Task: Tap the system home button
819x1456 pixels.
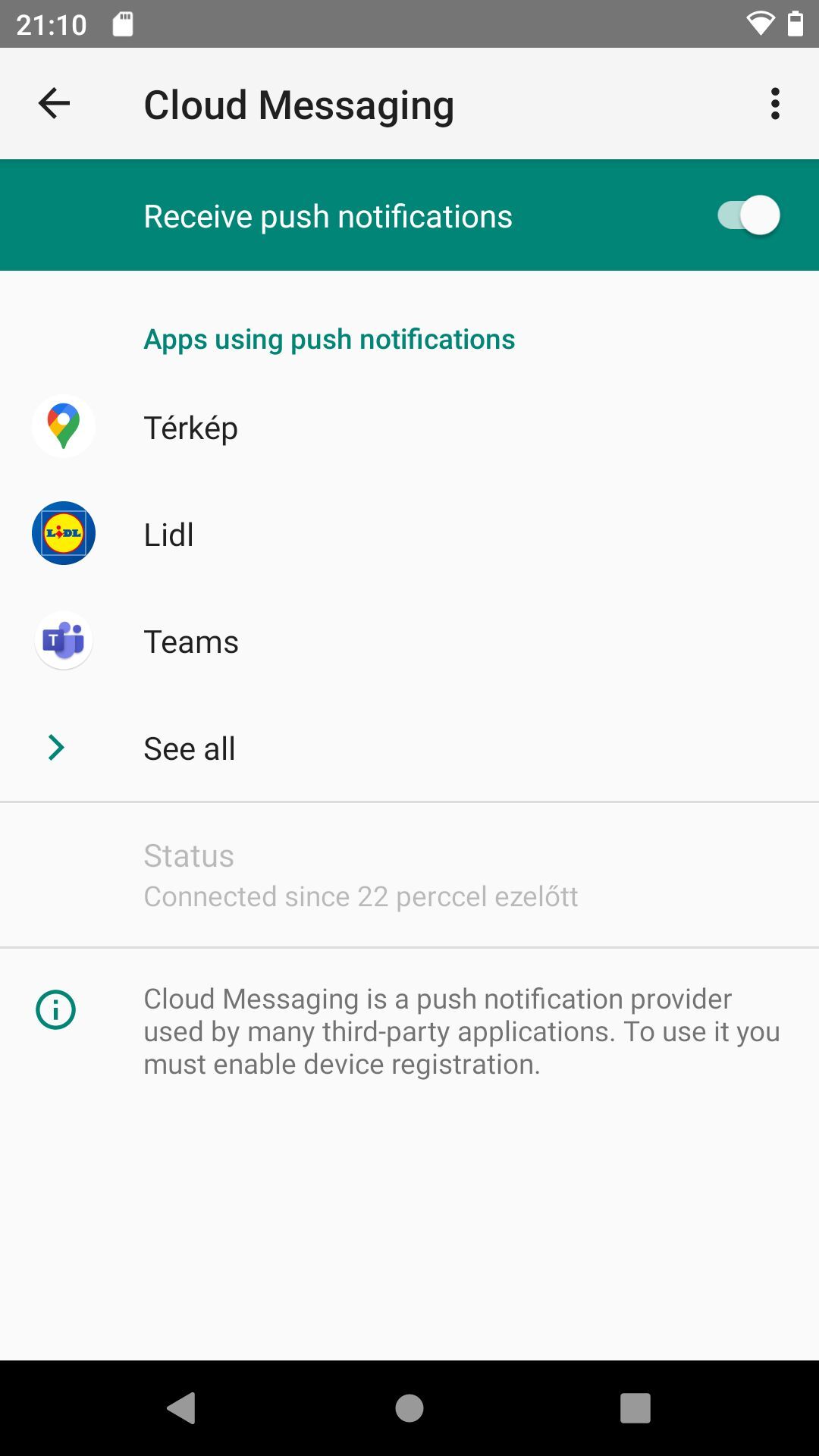Action: click(409, 1408)
